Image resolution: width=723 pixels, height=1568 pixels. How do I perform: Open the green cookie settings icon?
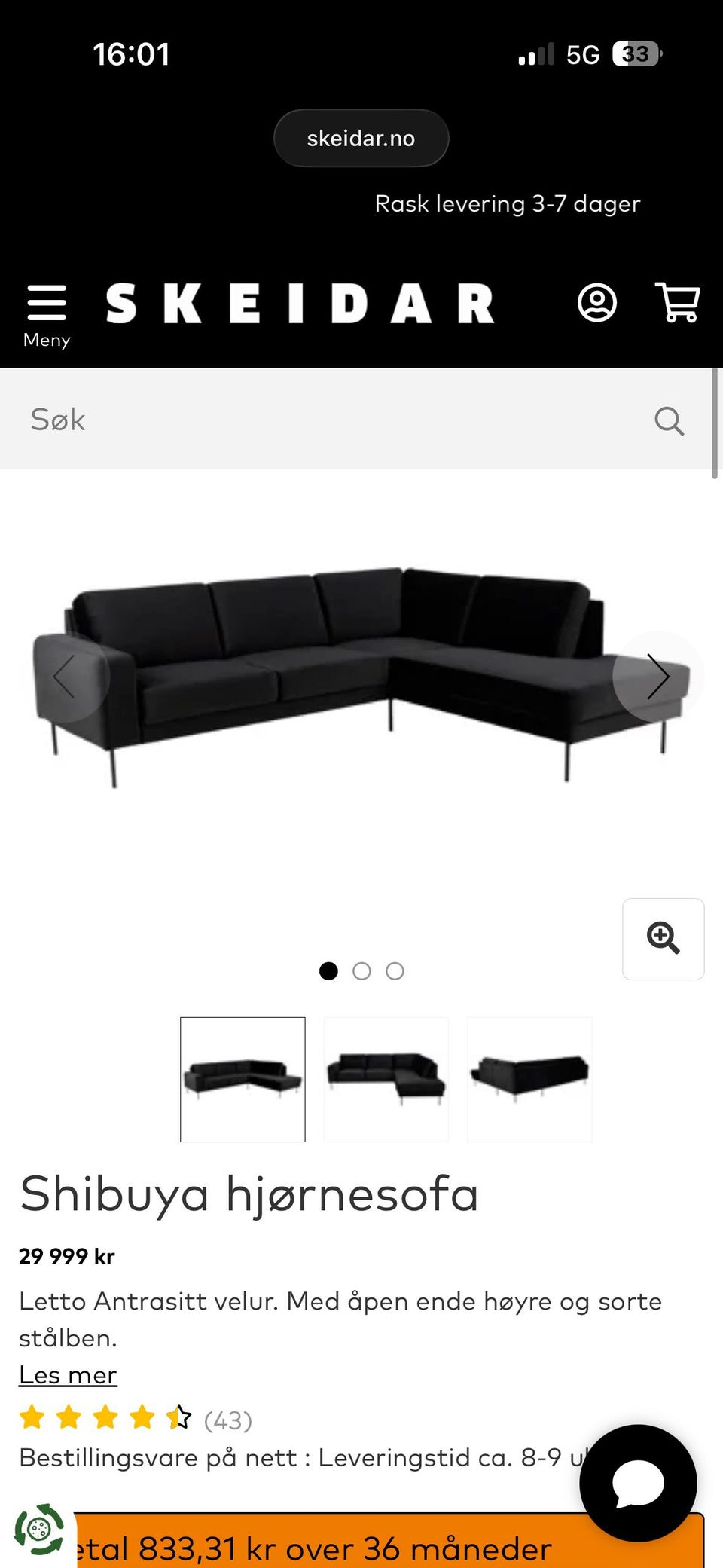(x=39, y=1530)
